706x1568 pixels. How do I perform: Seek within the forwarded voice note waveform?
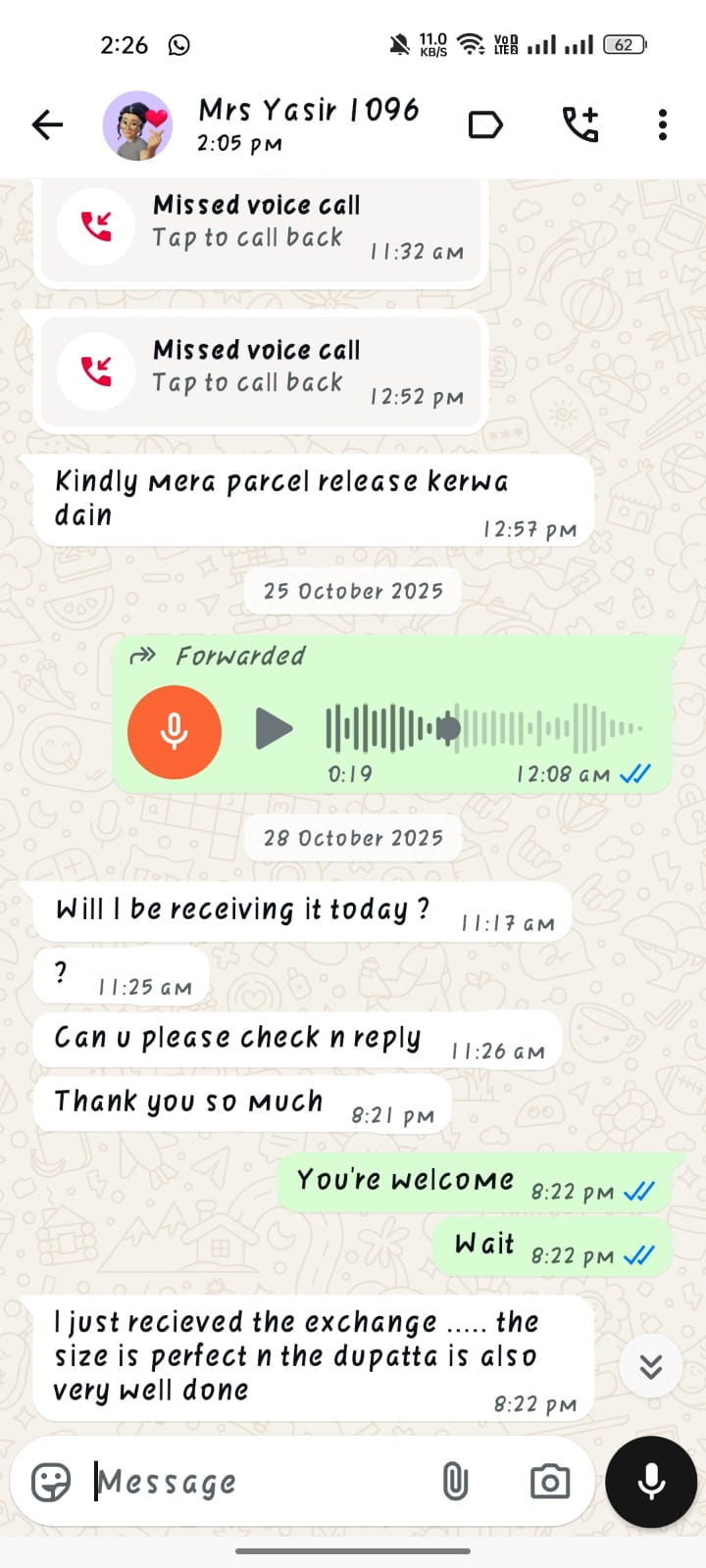[x=484, y=728]
